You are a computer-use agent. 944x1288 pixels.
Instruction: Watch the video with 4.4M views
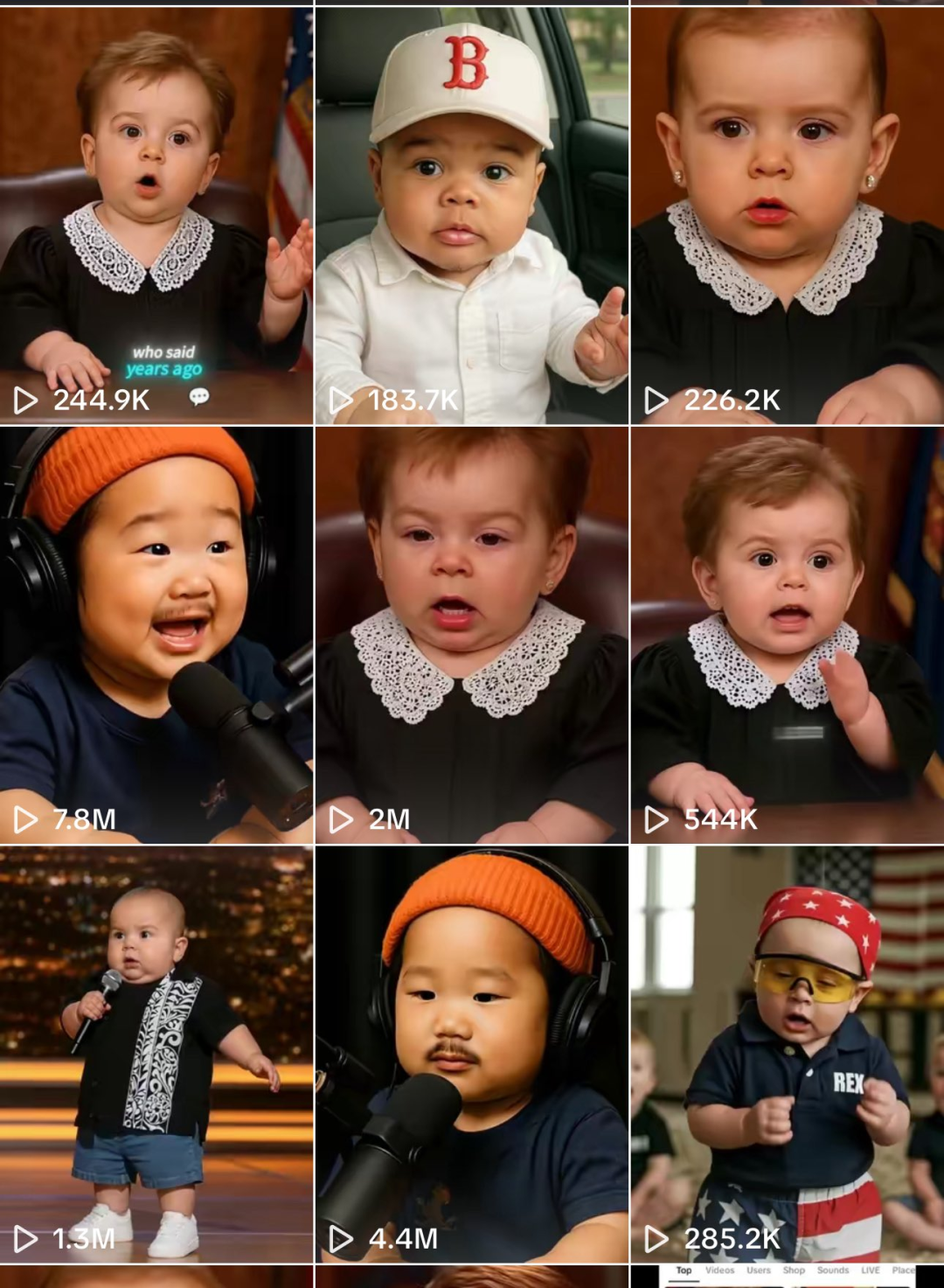tap(471, 1054)
